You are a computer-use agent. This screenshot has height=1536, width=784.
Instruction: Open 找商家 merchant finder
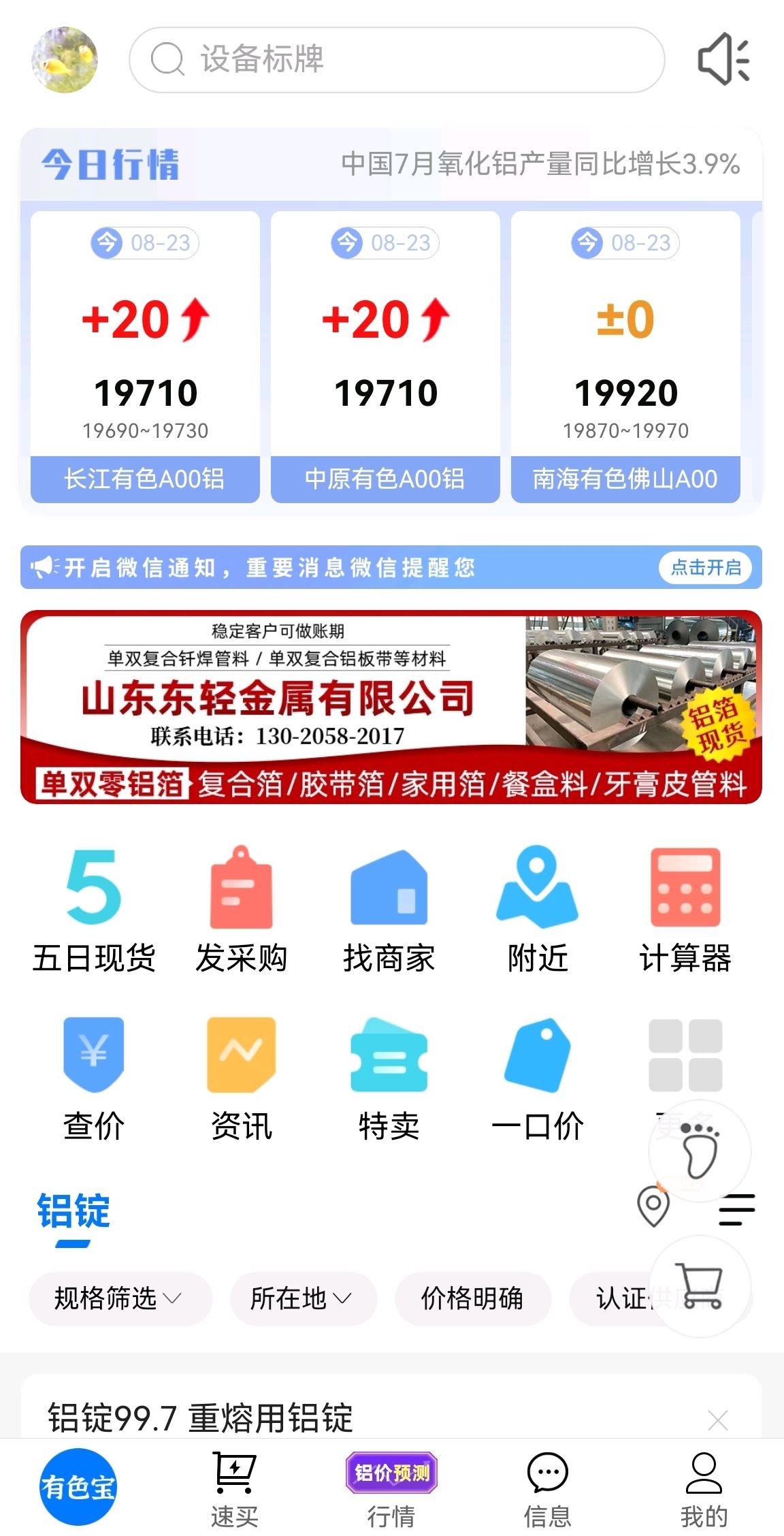389,912
